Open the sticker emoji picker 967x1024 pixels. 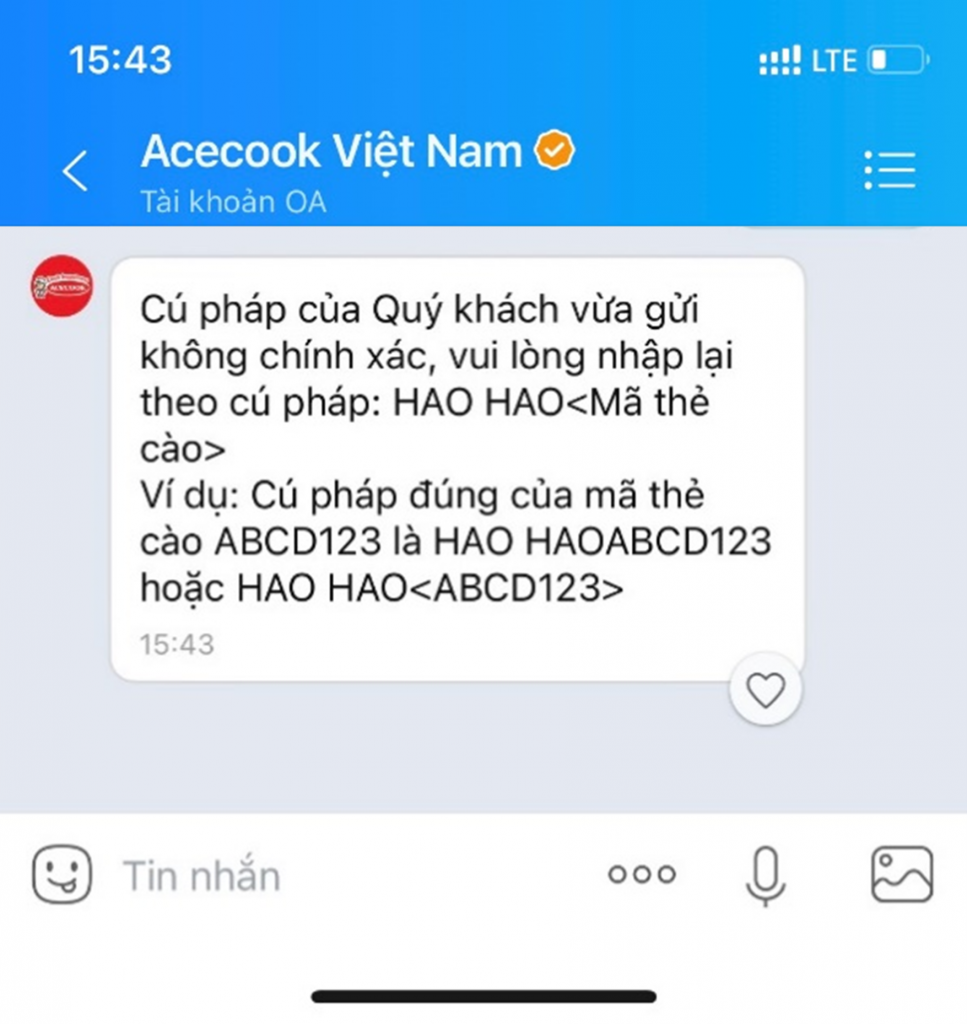(x=62, y=875)
